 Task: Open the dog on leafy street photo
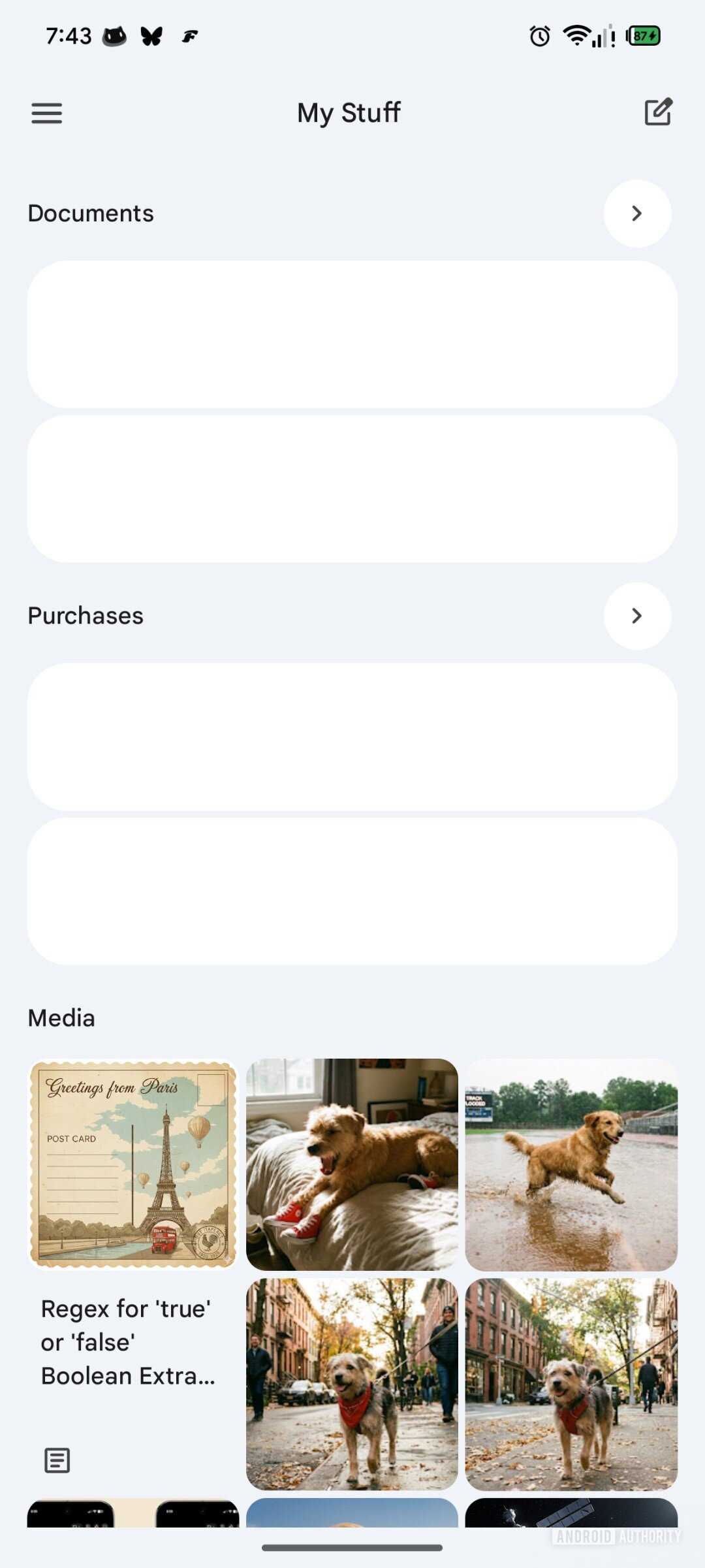(571, 1383)
